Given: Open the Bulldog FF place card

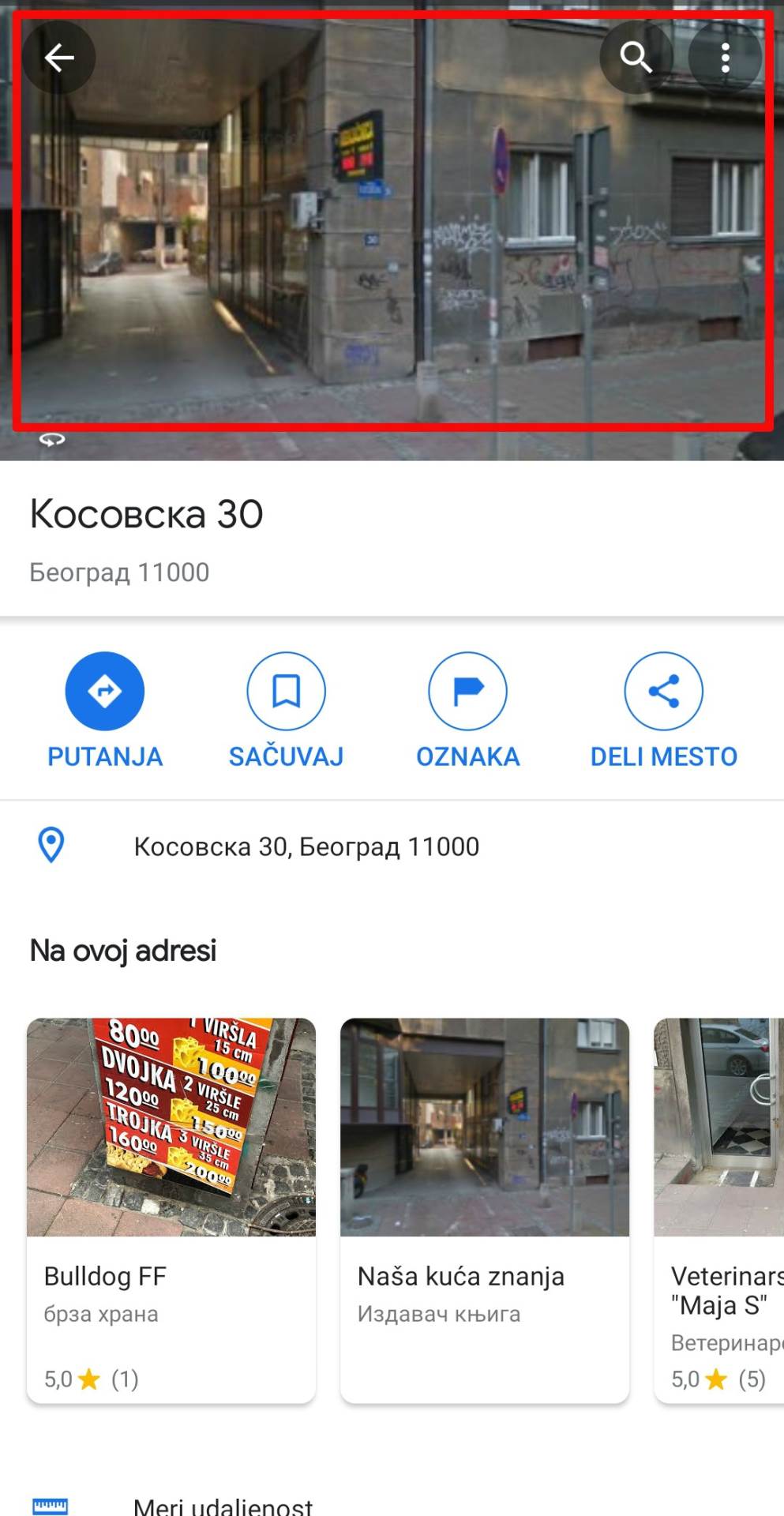Looking at the screenshot, I should coord(171,1208).
